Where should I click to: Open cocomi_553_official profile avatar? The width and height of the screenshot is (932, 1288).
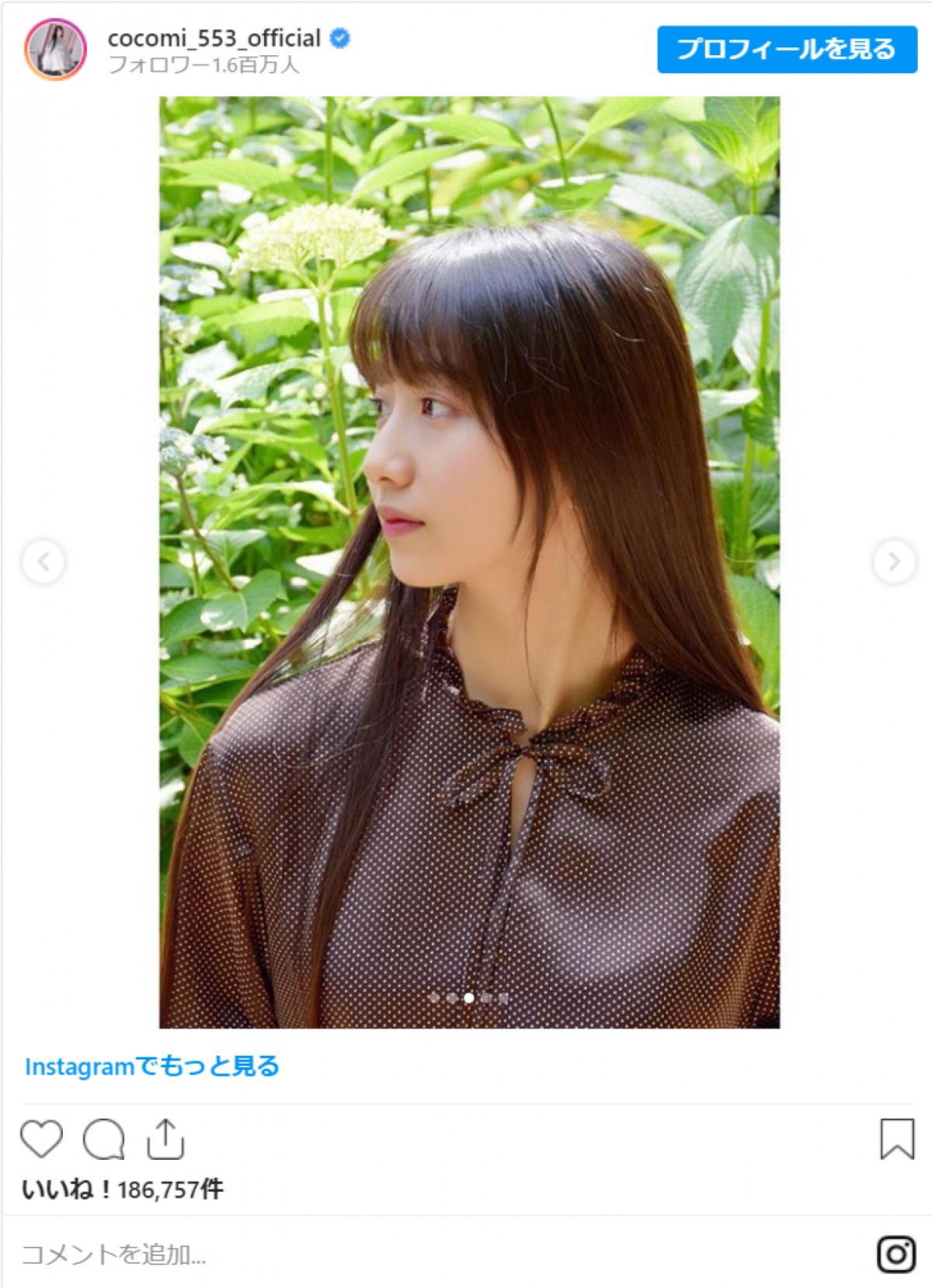click(x=56, y=50)
